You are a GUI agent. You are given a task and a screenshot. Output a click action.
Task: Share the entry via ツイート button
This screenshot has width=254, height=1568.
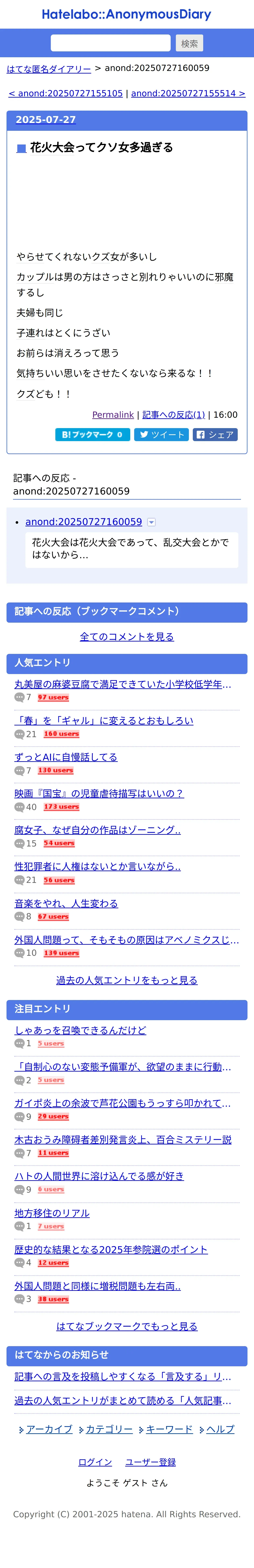(x=162, y=435)
